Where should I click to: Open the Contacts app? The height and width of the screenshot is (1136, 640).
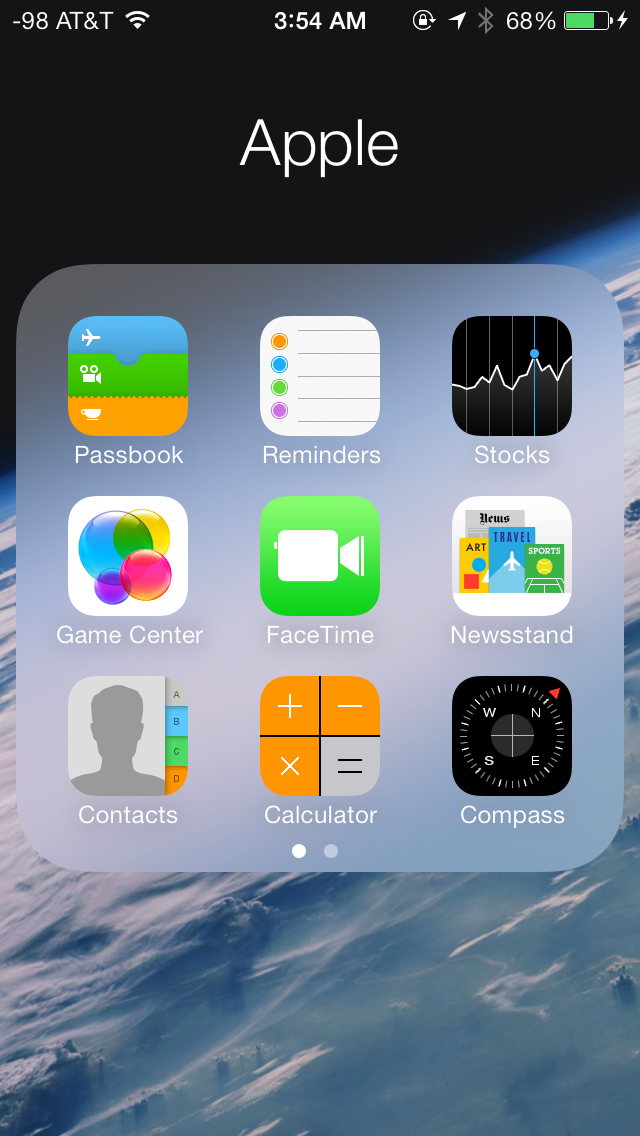coord(128,735)
